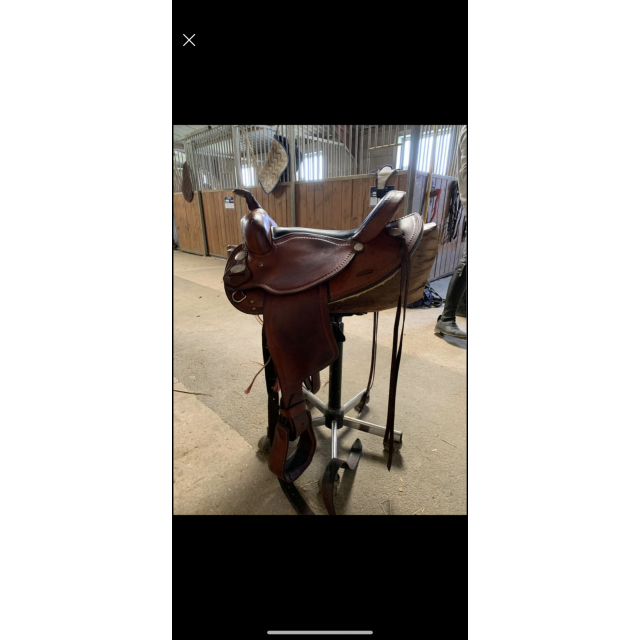
Task: Close the full-screen photo viewer
Action: point(189,40)
